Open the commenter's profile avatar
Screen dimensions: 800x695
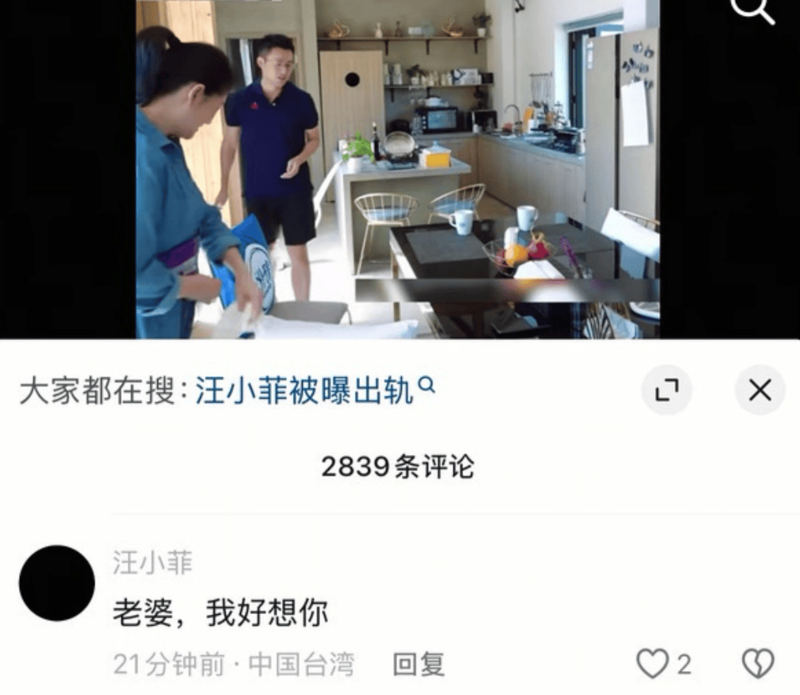tap(57, 583)
